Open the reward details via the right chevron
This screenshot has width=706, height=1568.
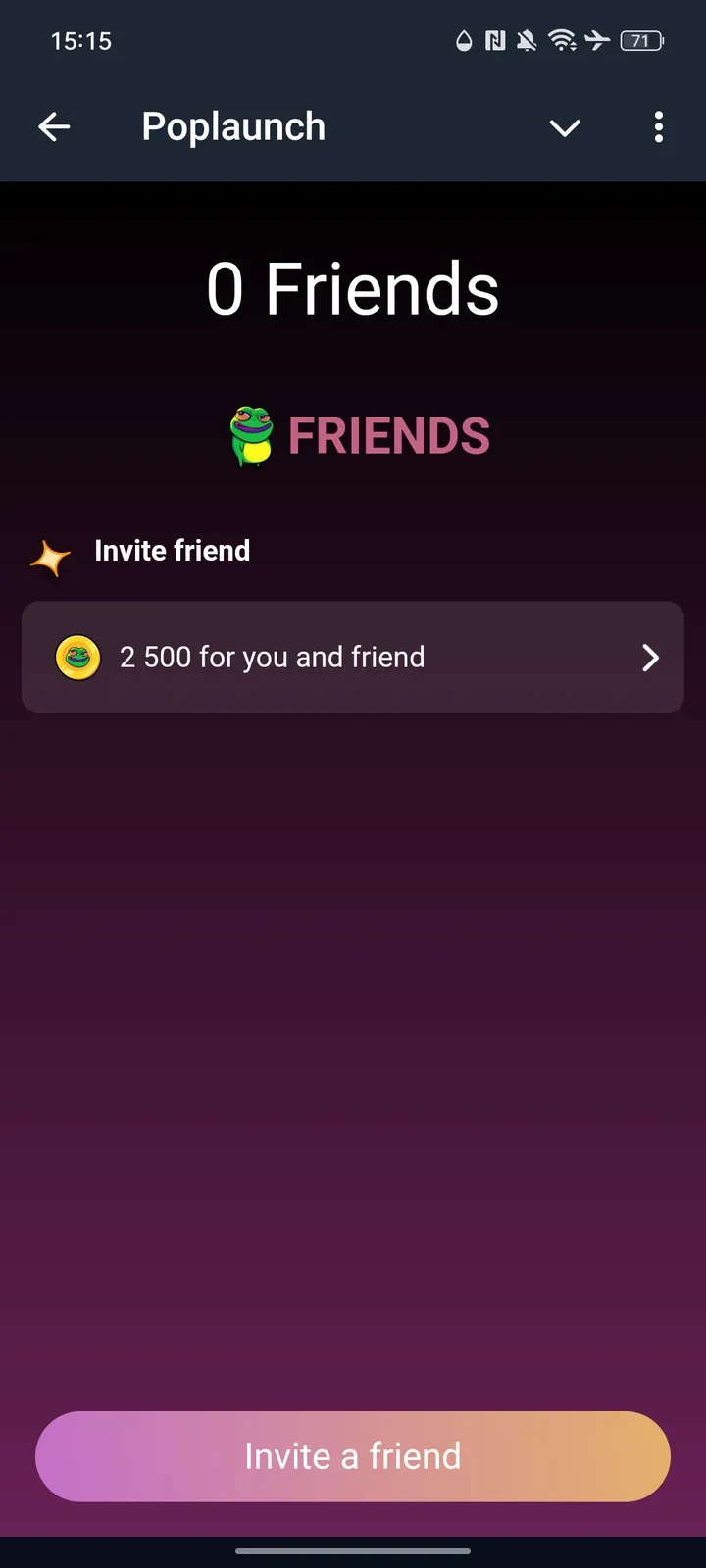click(x=649, y=657)
